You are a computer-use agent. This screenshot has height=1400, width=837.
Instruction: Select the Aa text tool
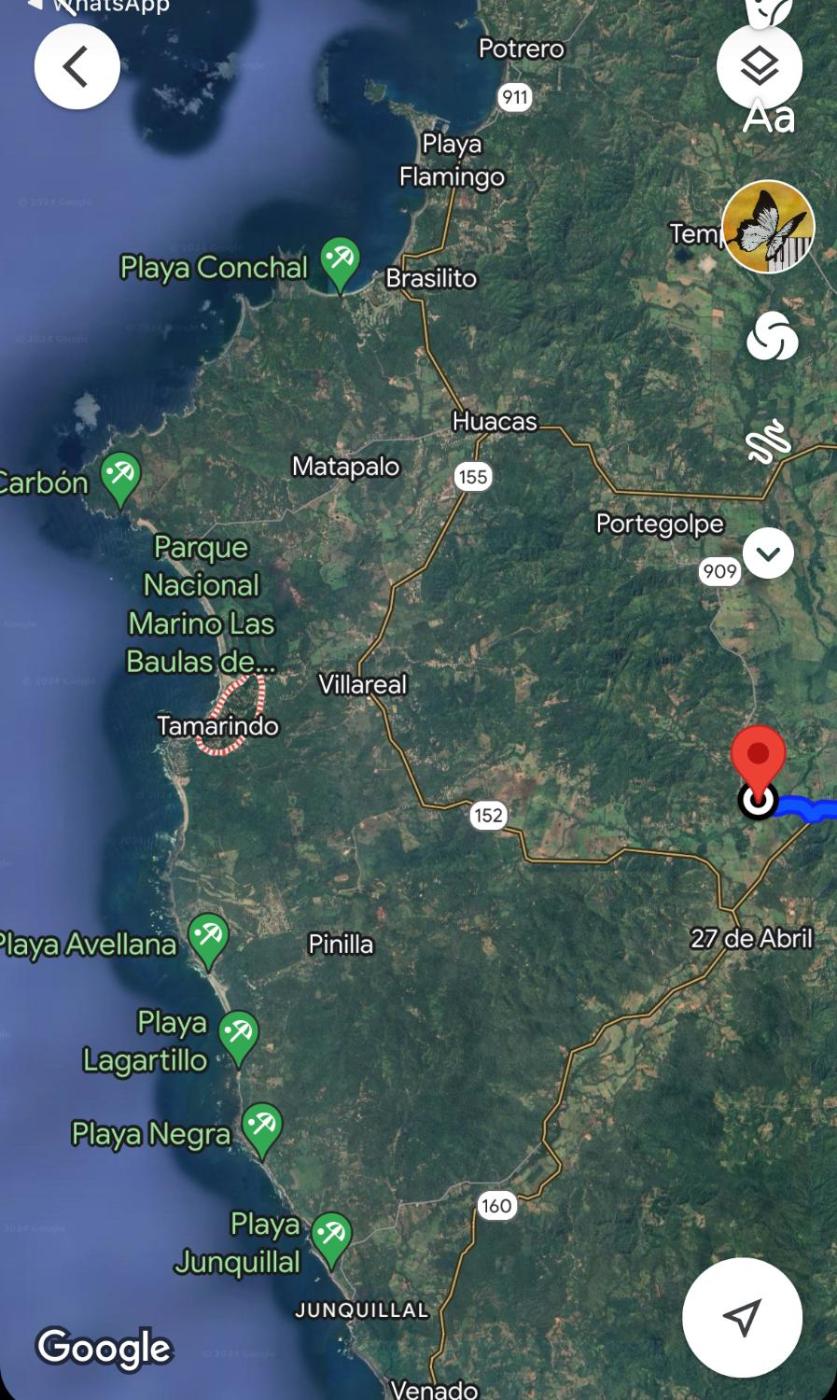point(768,118)
